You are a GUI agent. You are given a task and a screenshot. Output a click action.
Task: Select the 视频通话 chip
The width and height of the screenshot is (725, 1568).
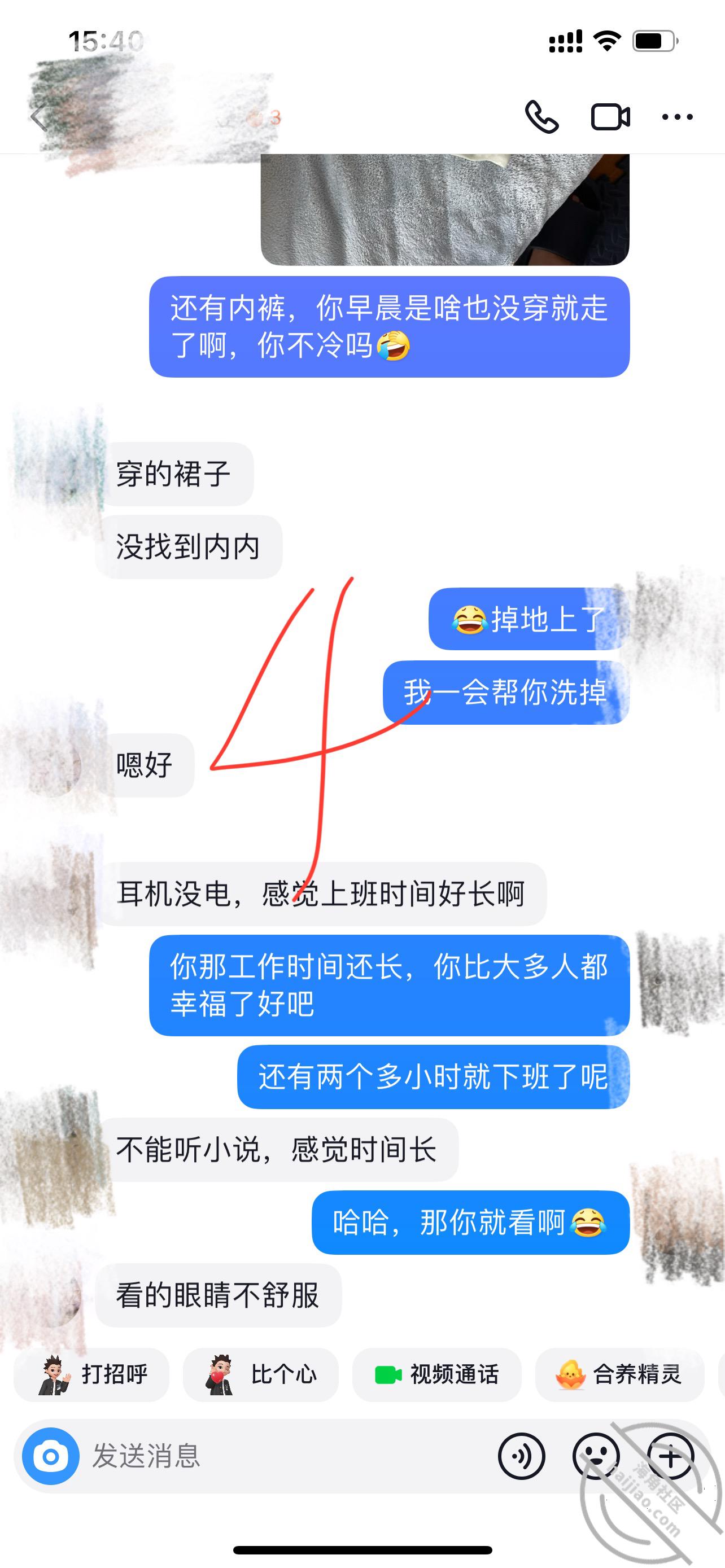click(x=437, y=1374)
